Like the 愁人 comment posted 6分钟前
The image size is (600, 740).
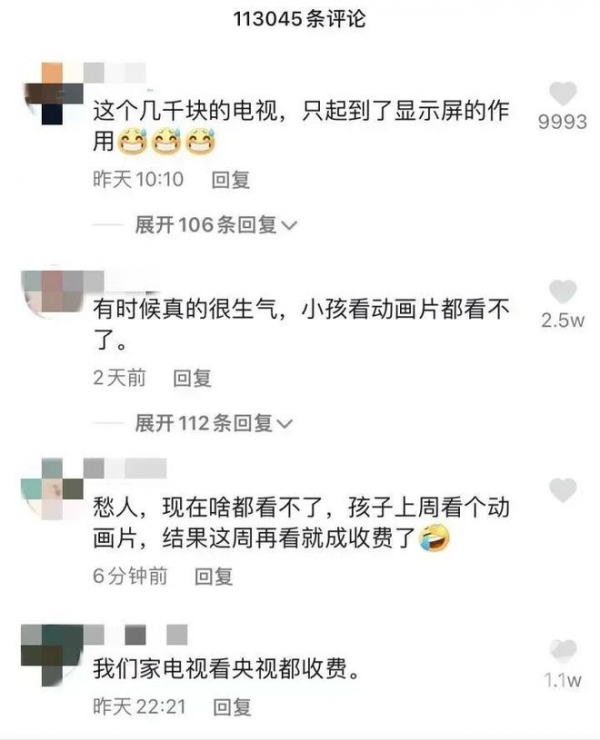[563, 491]
